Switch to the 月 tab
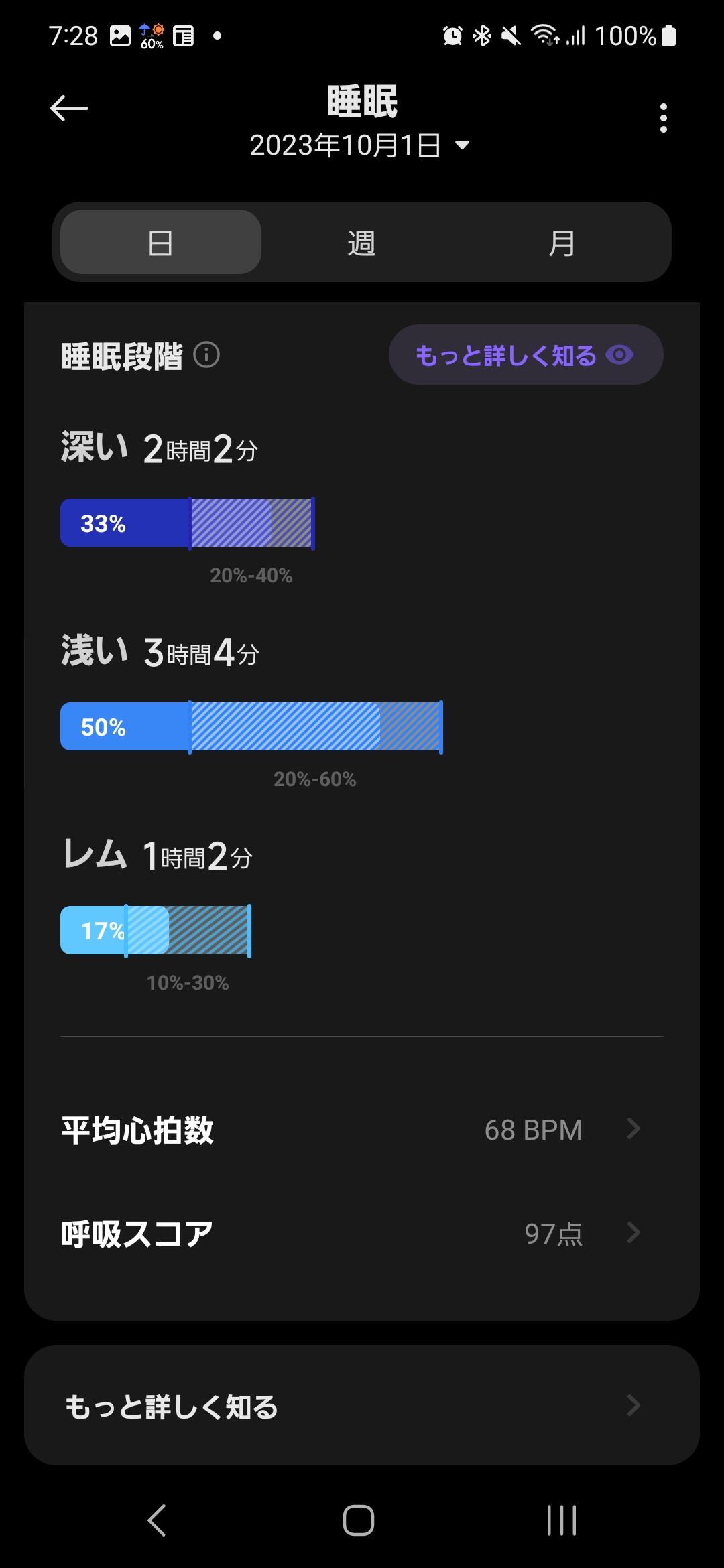This screenshot has height=1568, width=724. click(x=562, y=242)
